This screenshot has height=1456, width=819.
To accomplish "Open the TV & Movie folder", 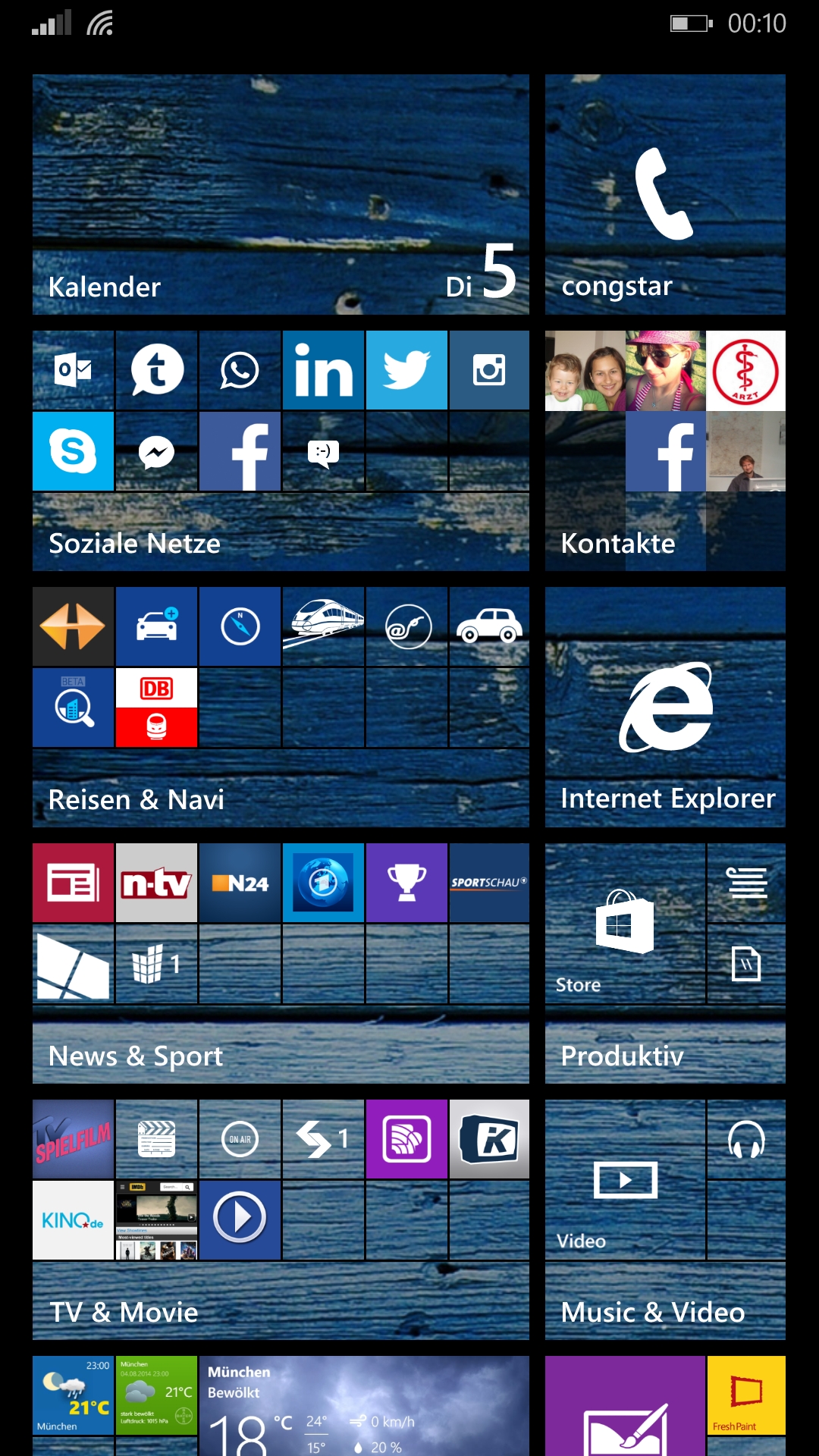I will point(281,1219).
